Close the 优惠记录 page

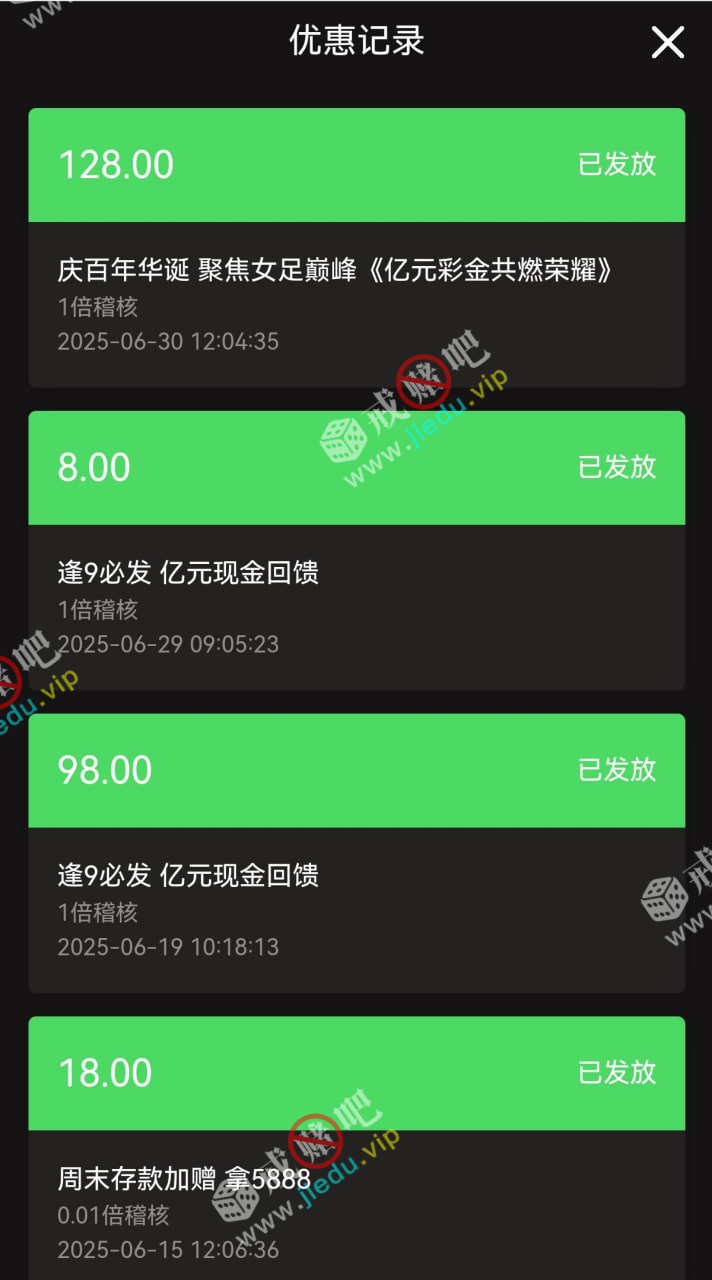click(x=667, y=42)
